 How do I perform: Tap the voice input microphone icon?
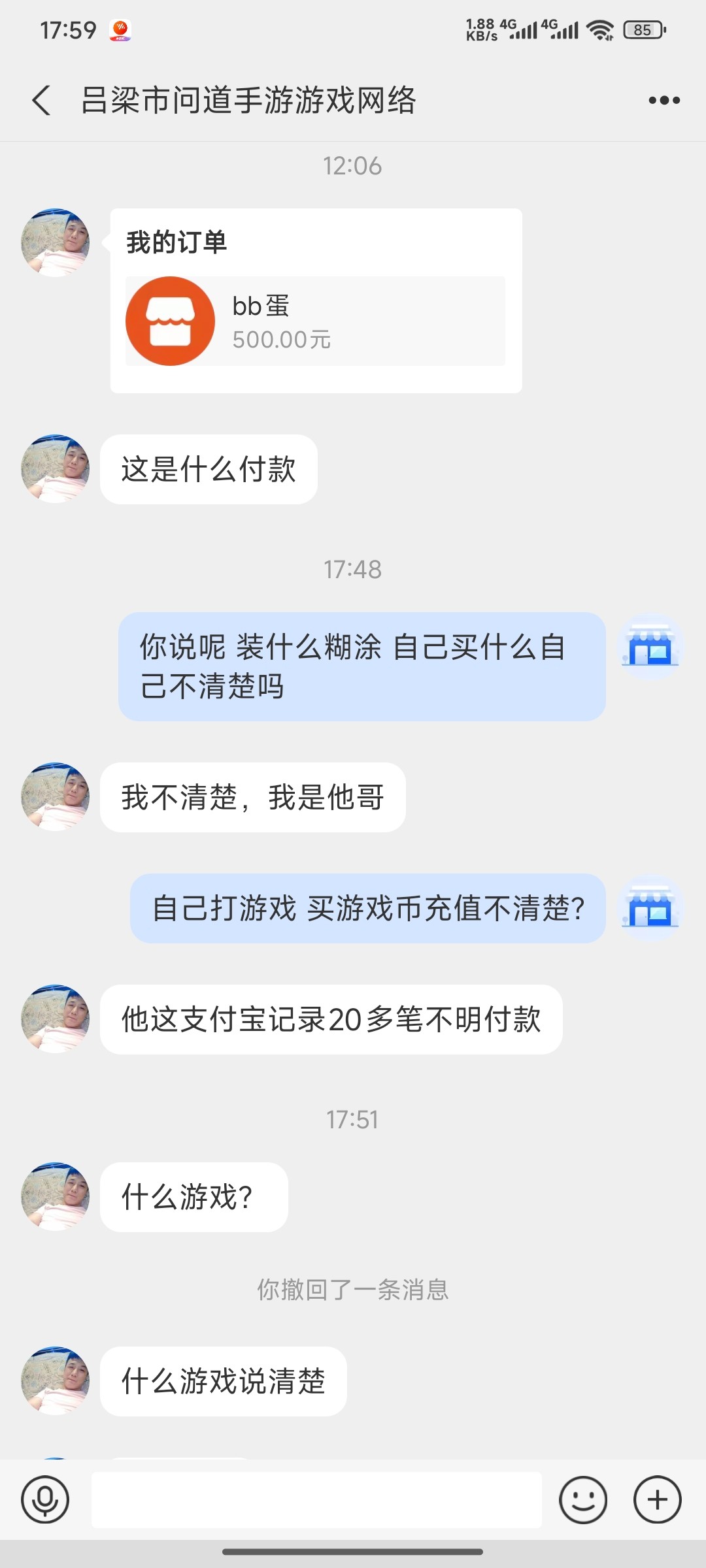(x=45, y=1499)
